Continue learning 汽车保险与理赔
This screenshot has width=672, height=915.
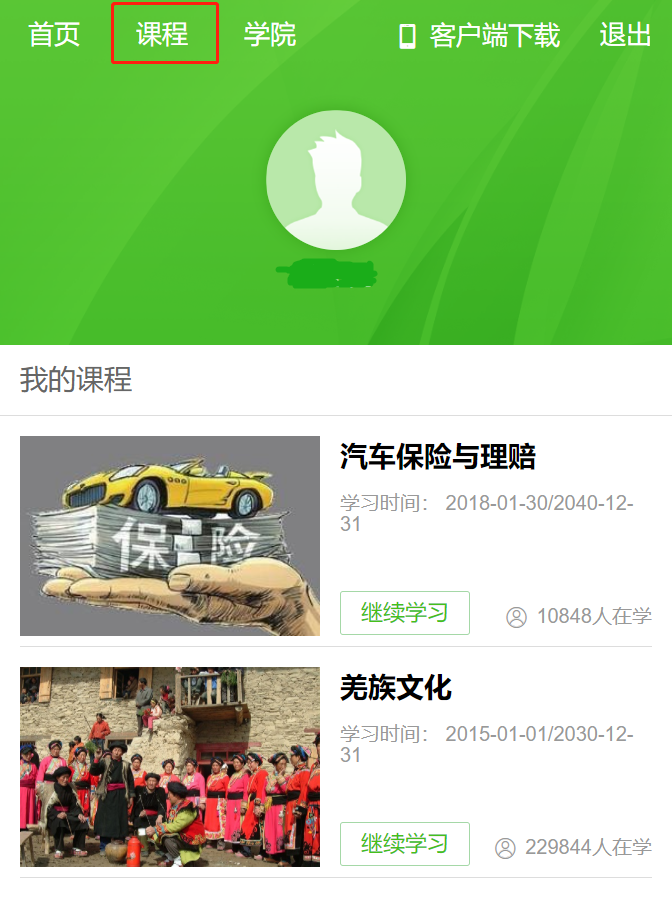pyautogui.click(x=404, y=613)
